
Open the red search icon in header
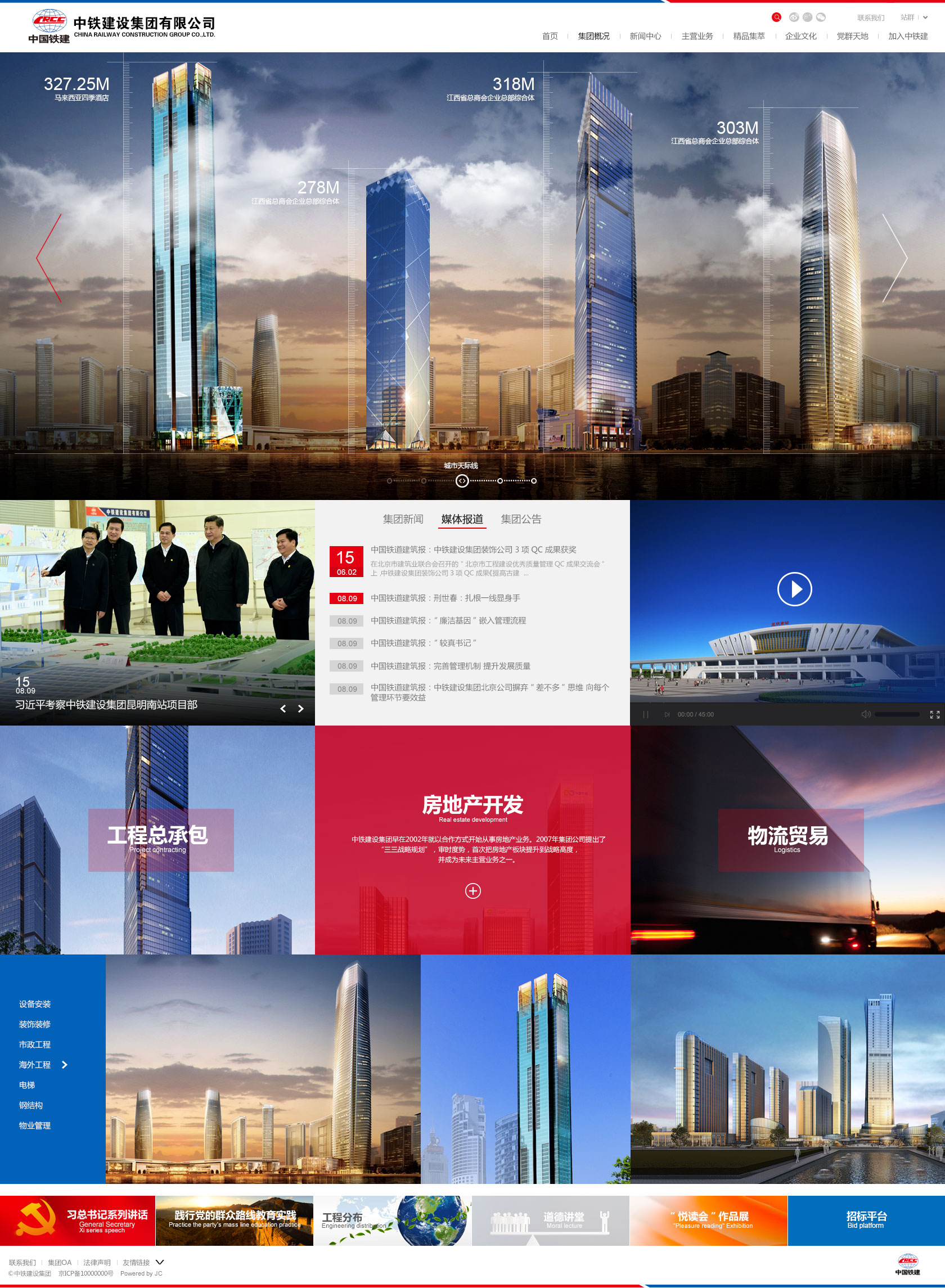776,17
